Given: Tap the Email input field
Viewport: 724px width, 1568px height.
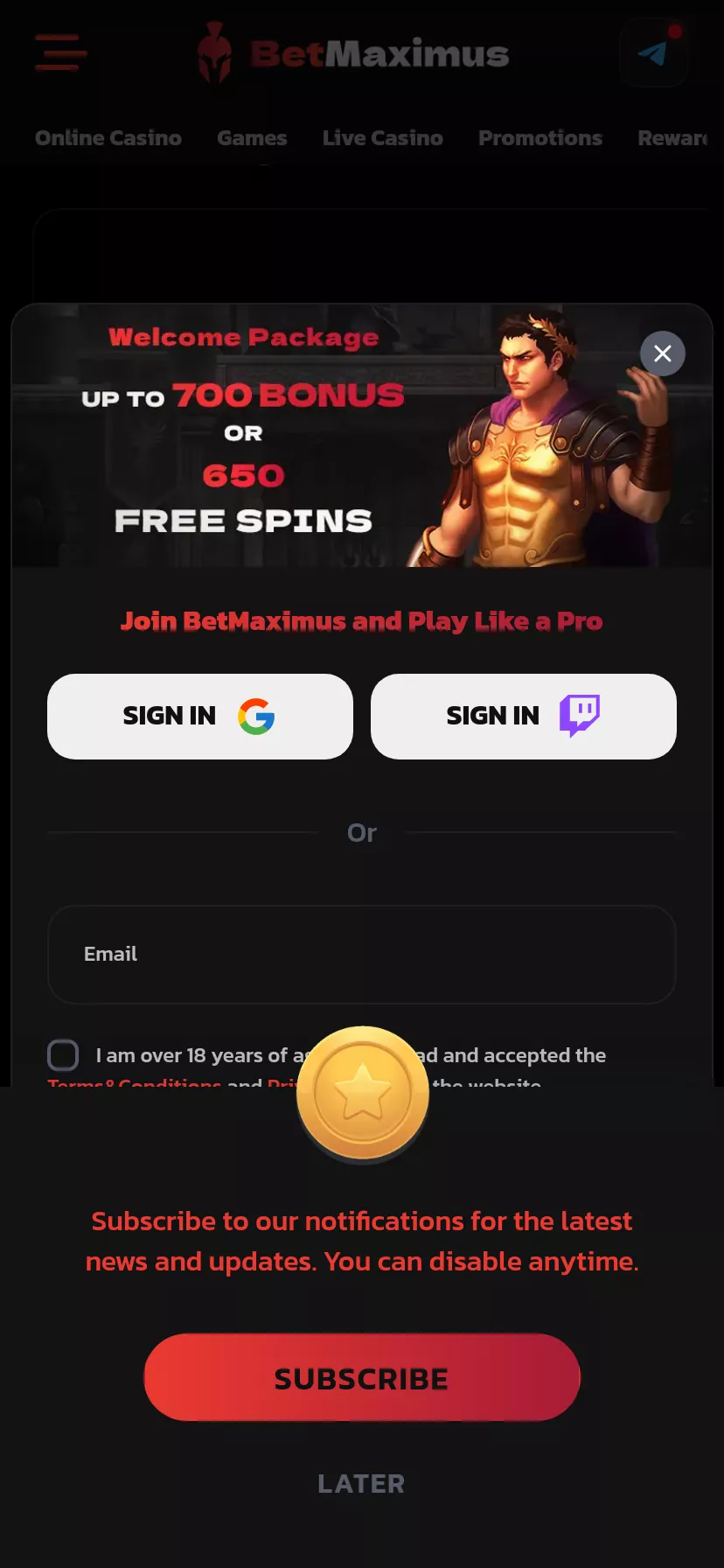Looking at the screenshot, I should 362,955.
